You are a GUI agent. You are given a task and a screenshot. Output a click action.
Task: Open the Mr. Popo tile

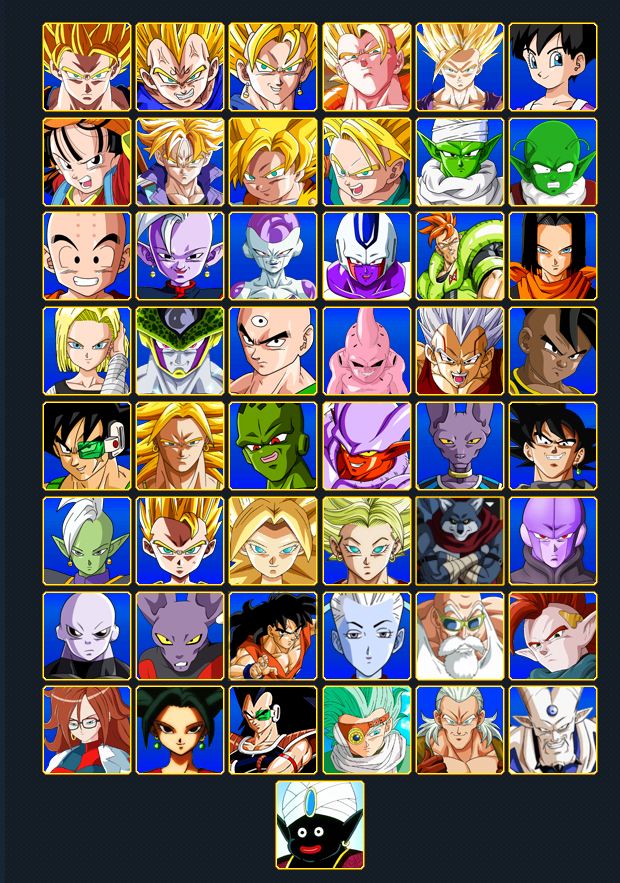(x=320, y=825)
